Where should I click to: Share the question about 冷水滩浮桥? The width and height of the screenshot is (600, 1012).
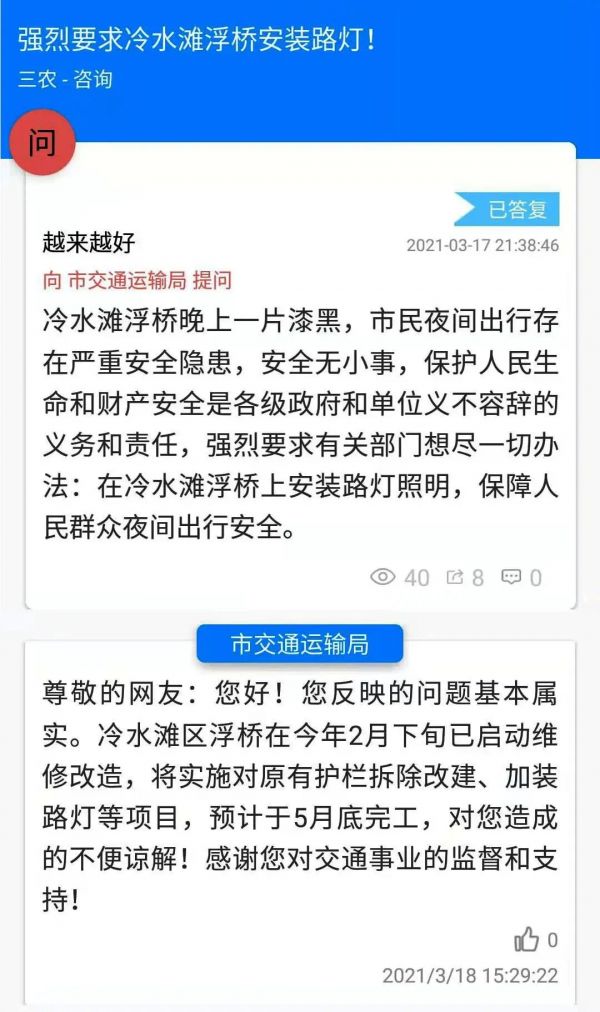pyautogui.click(x=456, y=577)
